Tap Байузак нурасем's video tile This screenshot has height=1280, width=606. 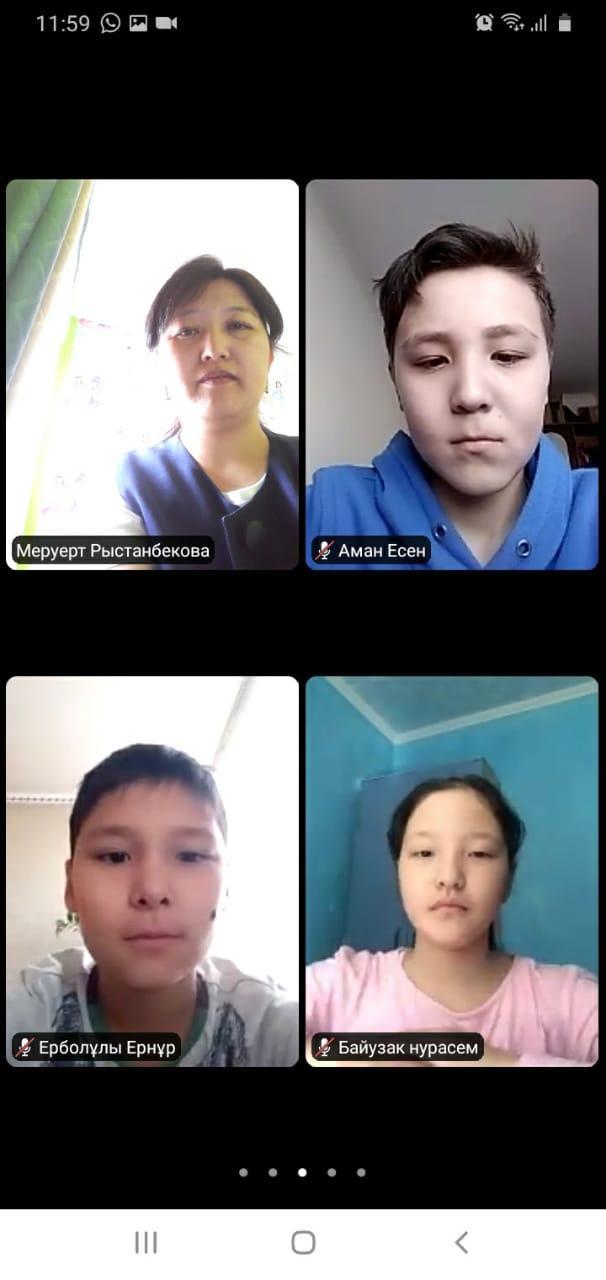pos(452,871)
